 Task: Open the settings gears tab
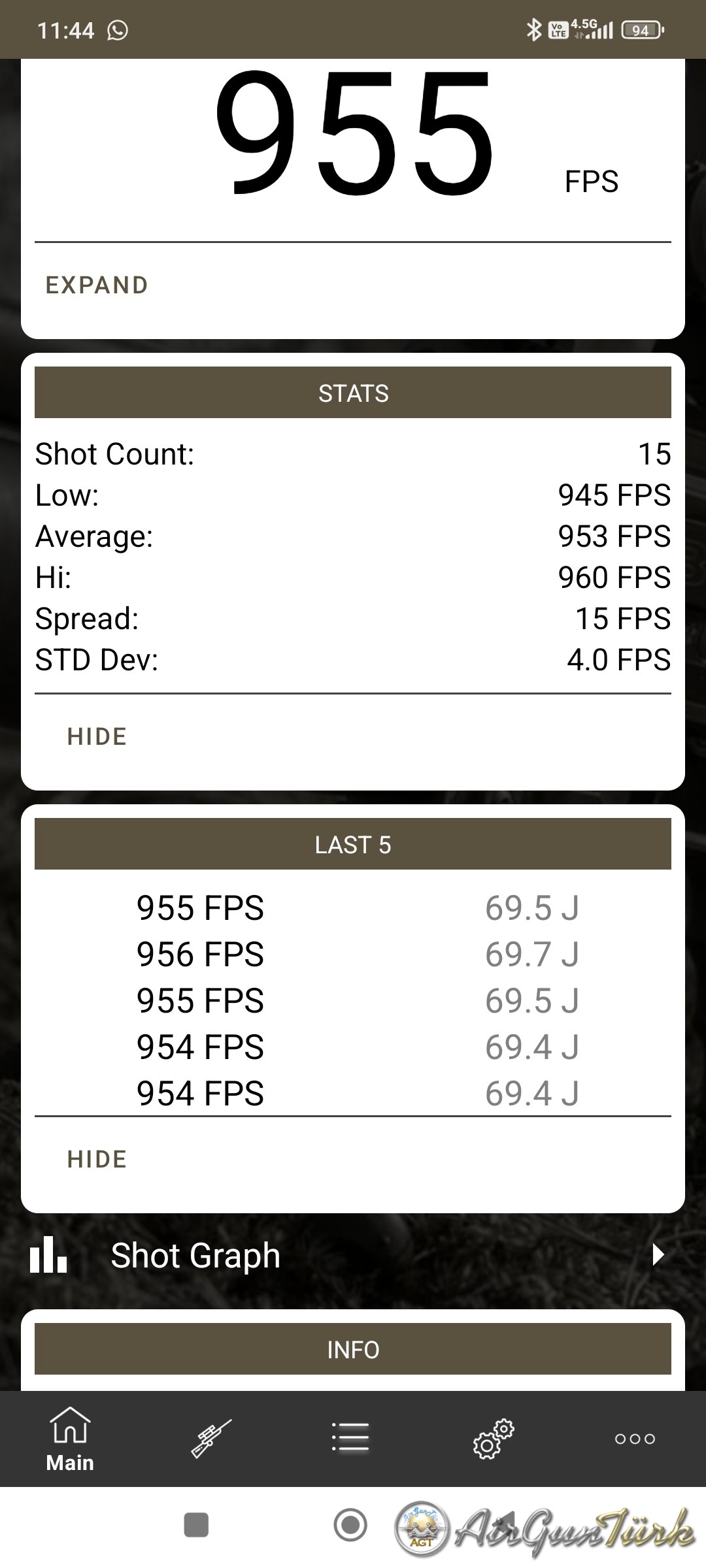[494, 1439]
